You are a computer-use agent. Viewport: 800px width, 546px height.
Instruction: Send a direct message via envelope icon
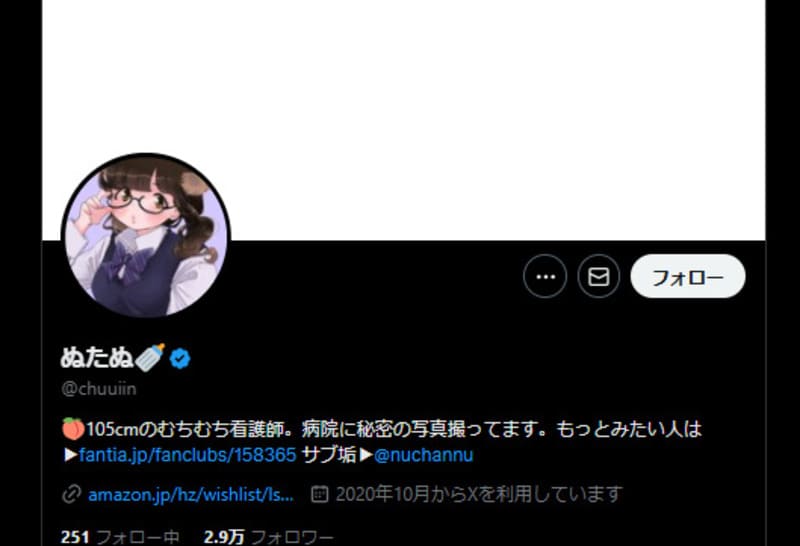tap(598, 277)
